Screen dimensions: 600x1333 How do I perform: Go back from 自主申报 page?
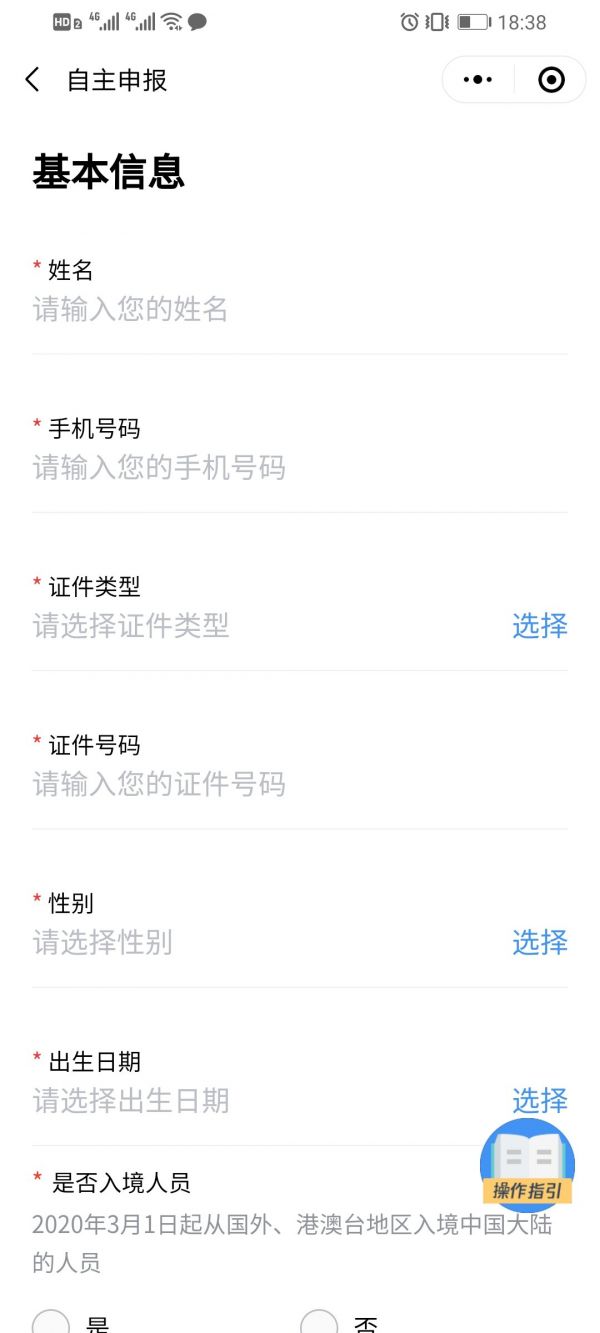point(33,80)
